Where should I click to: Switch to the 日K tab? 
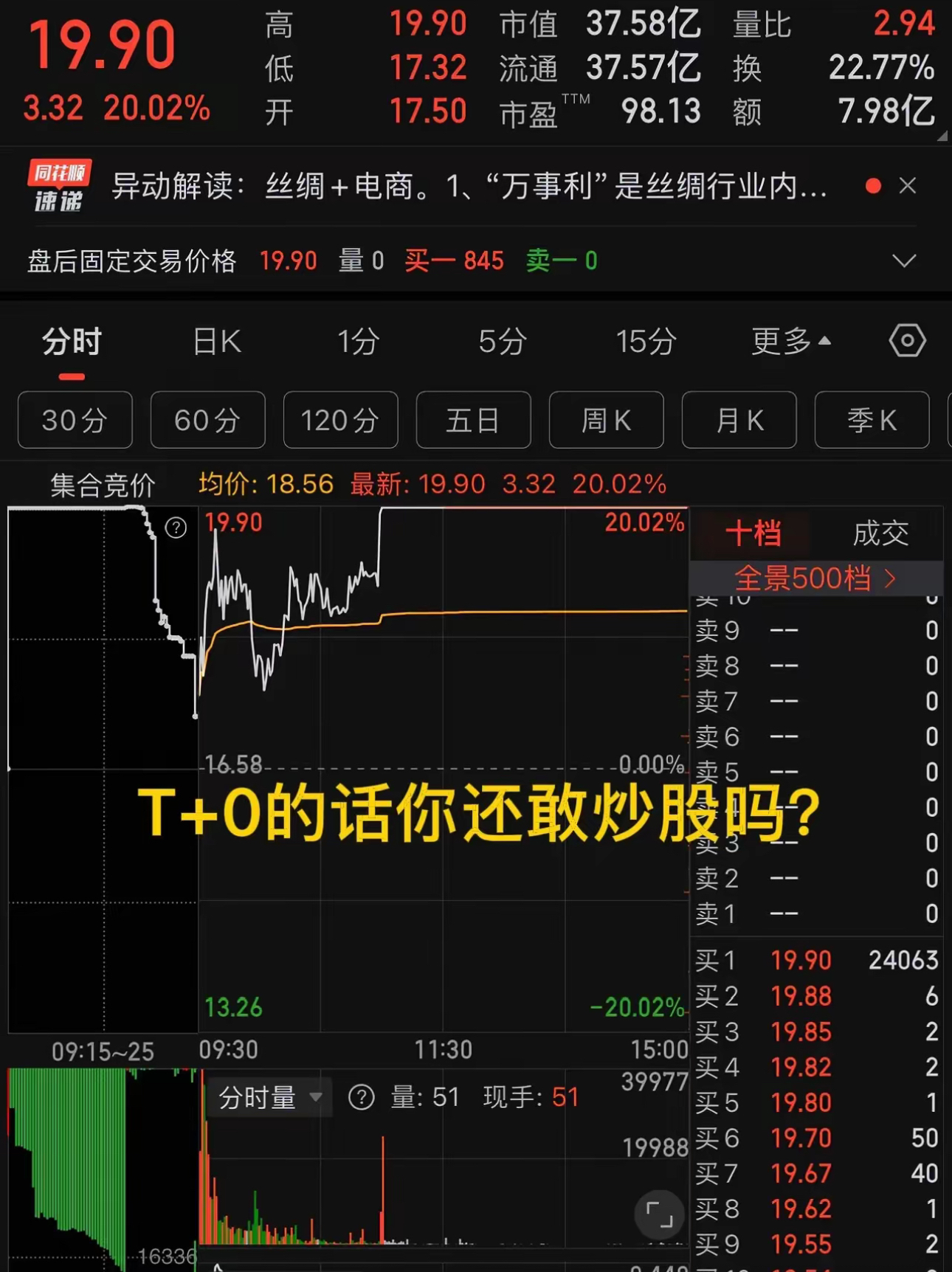click(215, 341)
